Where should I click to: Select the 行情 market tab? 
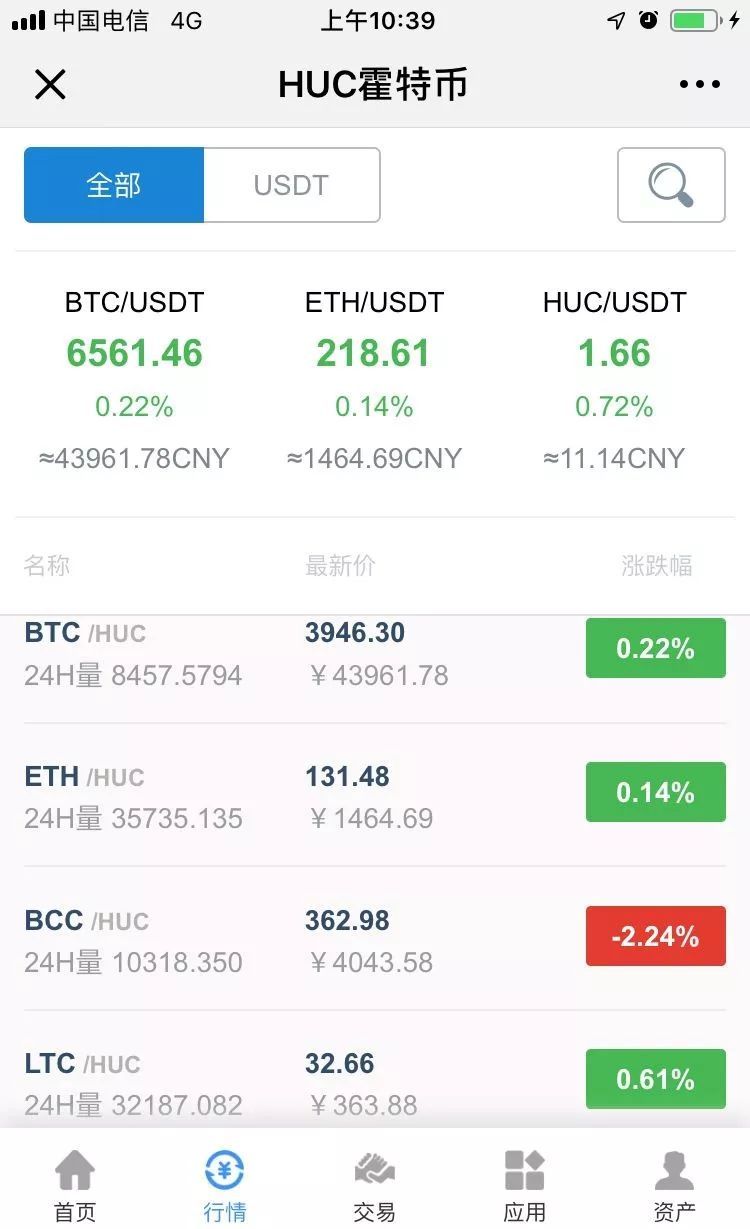click(x=225, y=1186)
